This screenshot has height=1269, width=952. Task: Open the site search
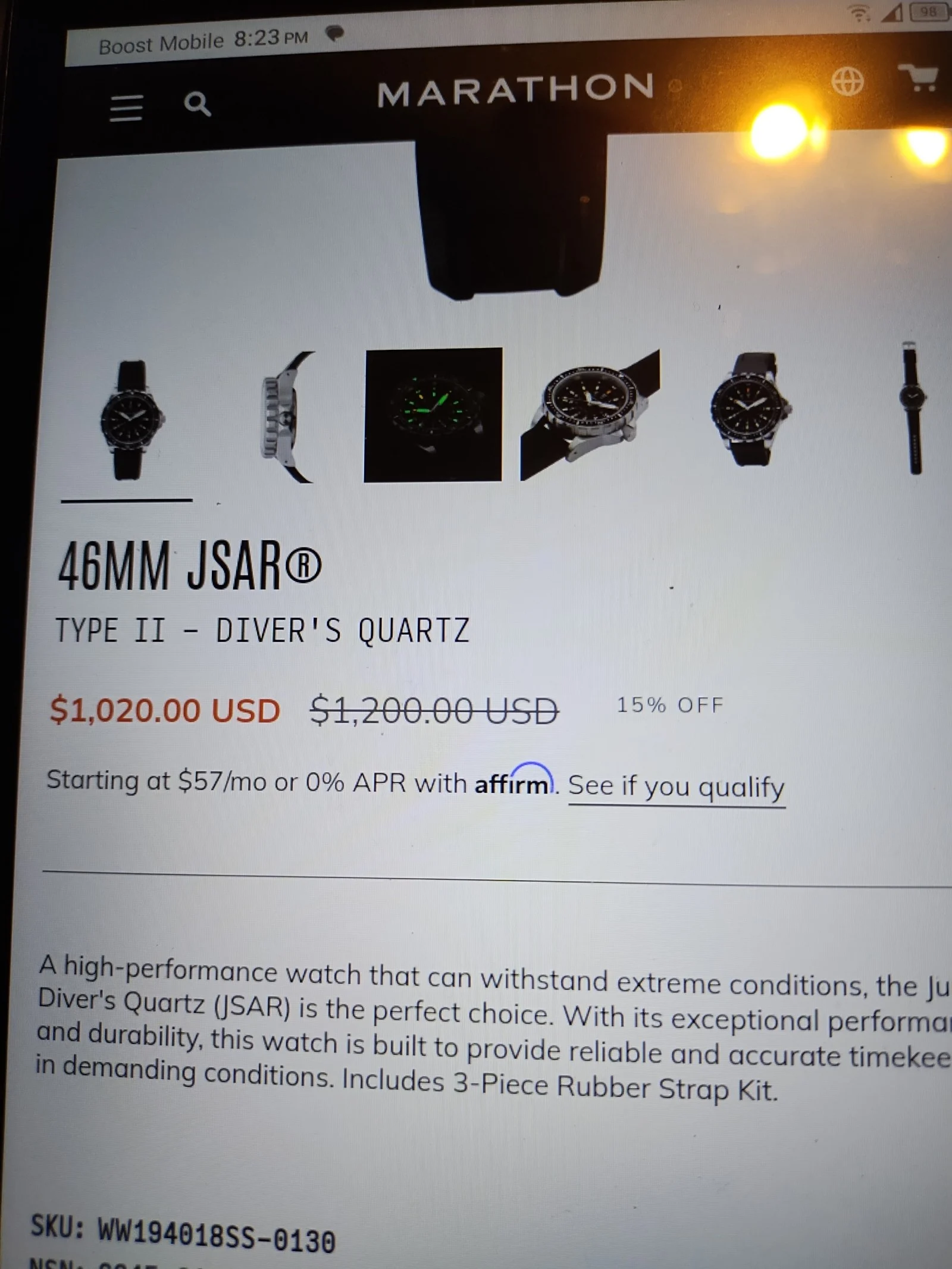[197, 104]
